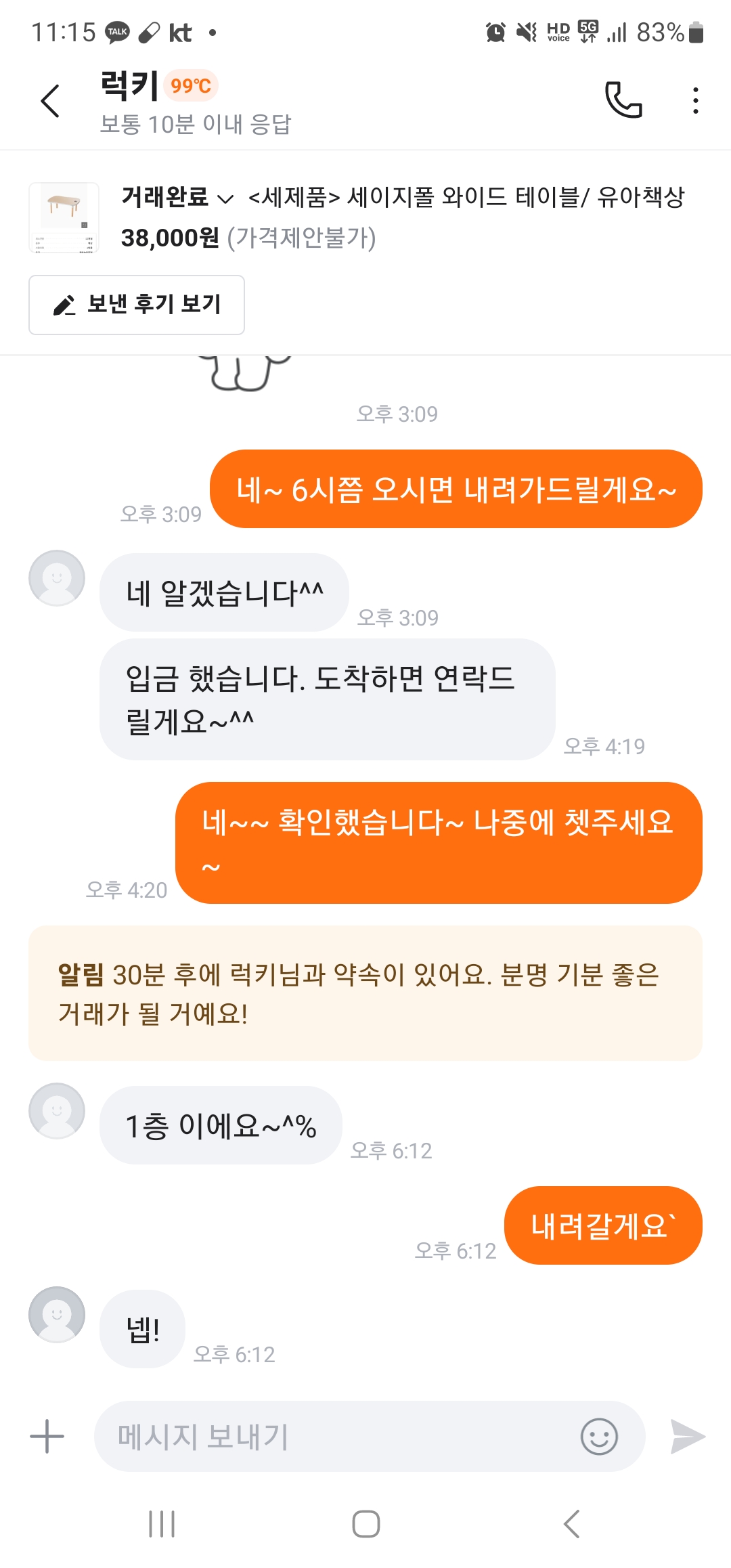Open the plus attachment menu
This screenshot has height=1568, width=731.
pyautogui.click(x=47, y=1436)
